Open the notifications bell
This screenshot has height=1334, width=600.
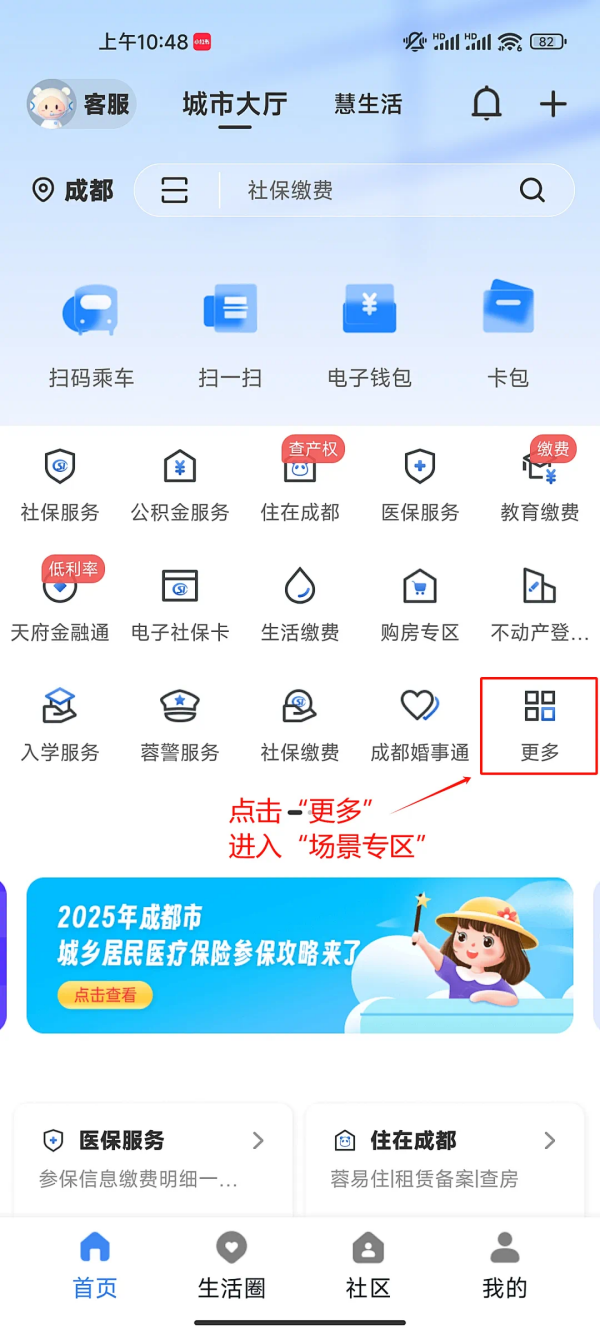(x=486, y=104)
